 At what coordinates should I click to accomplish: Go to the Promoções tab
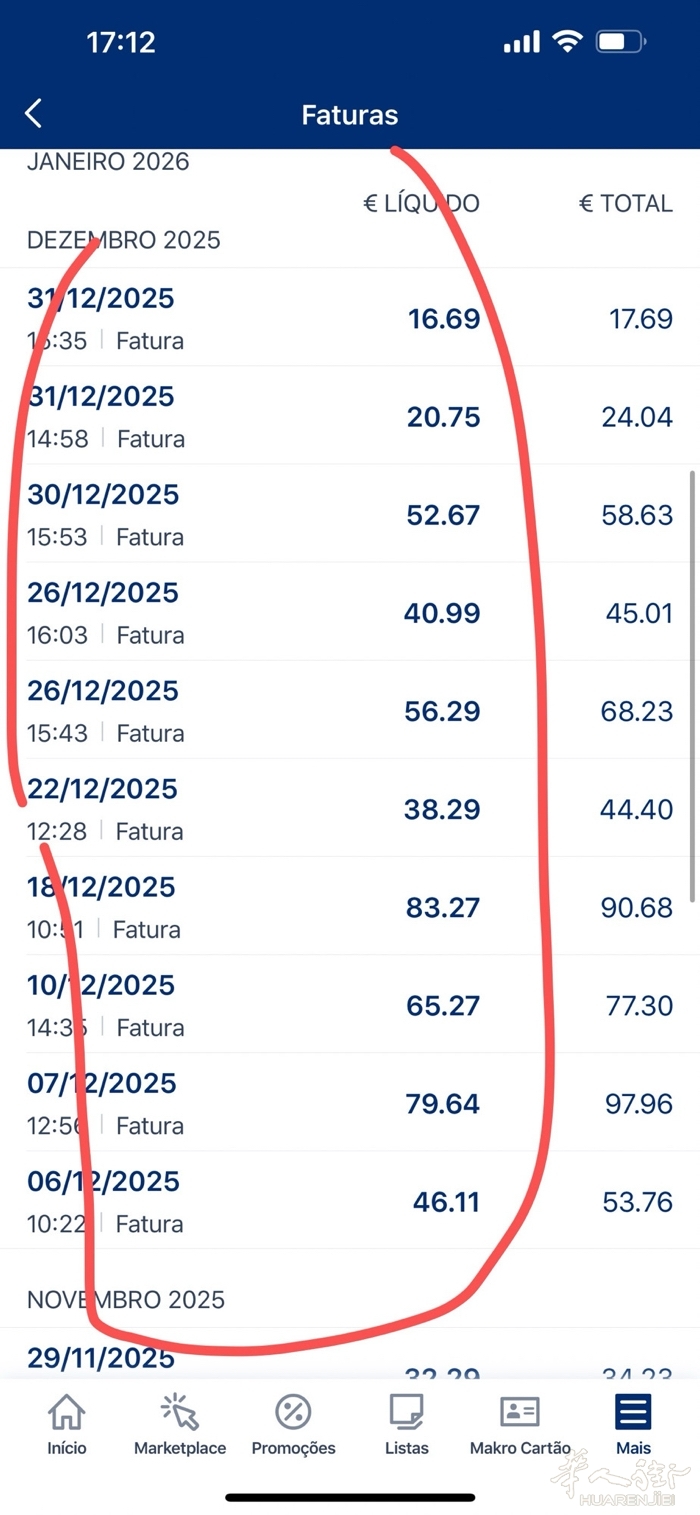click(x=293, y=1425)
